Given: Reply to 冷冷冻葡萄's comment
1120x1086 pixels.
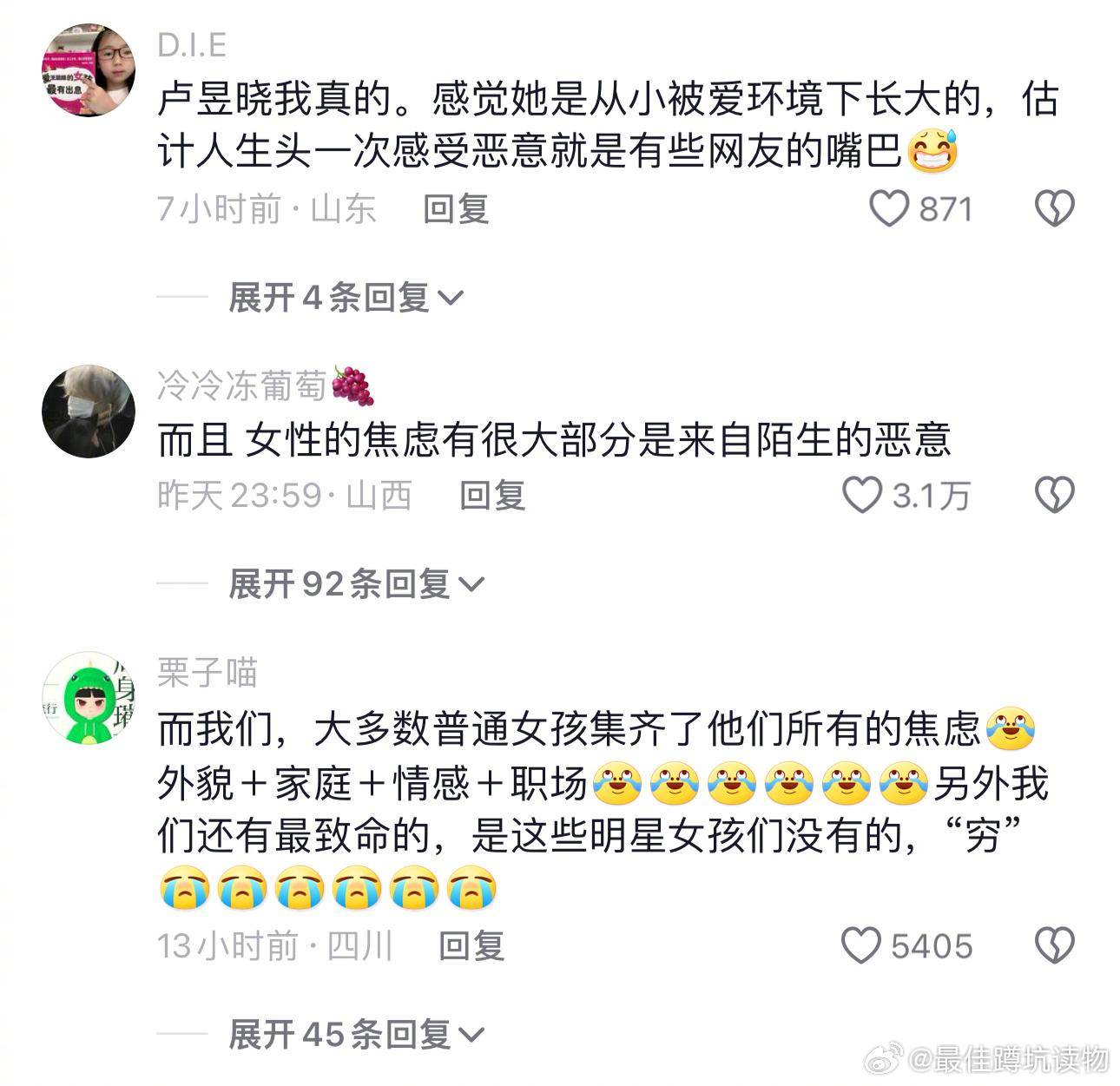Looking at the screenshot, I should tap(492, 496).
